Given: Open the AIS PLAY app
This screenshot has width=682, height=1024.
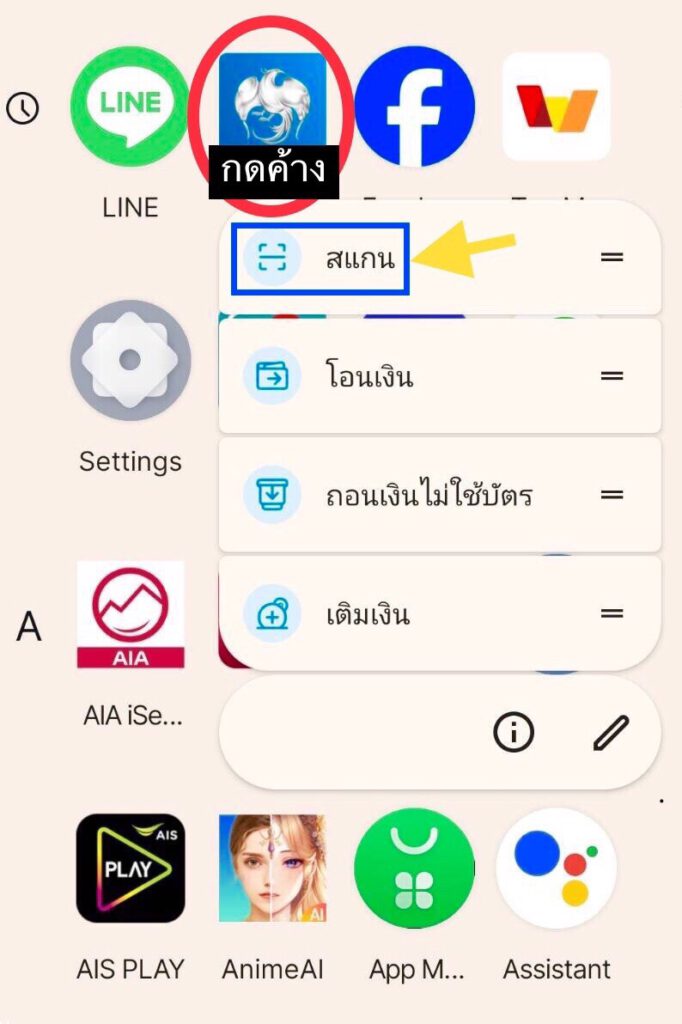Looking at the screenshot, I should pyautogui.click(x=130, y=868).
